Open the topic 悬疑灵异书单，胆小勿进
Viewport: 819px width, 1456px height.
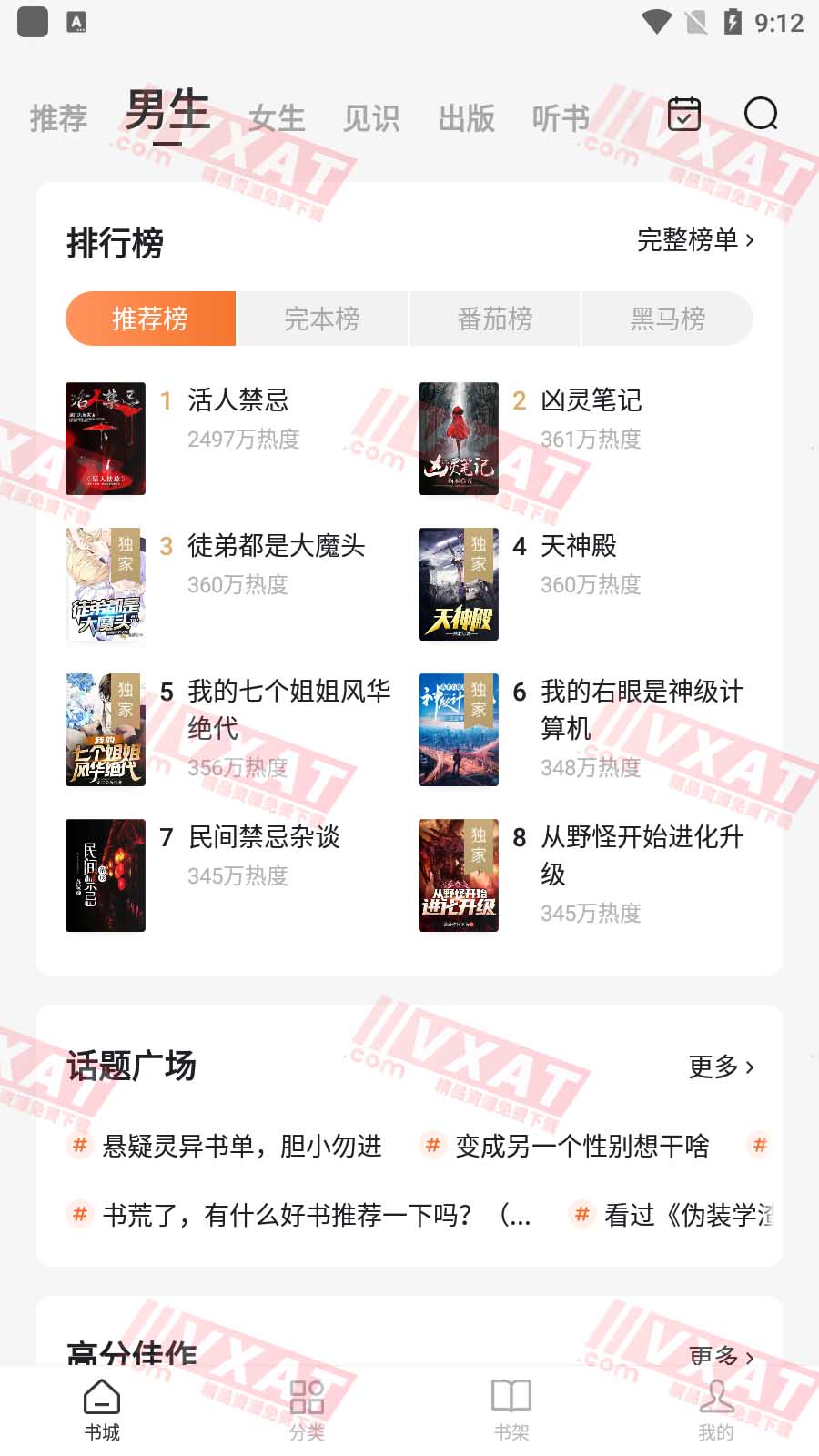click(x=241, y=1146)
